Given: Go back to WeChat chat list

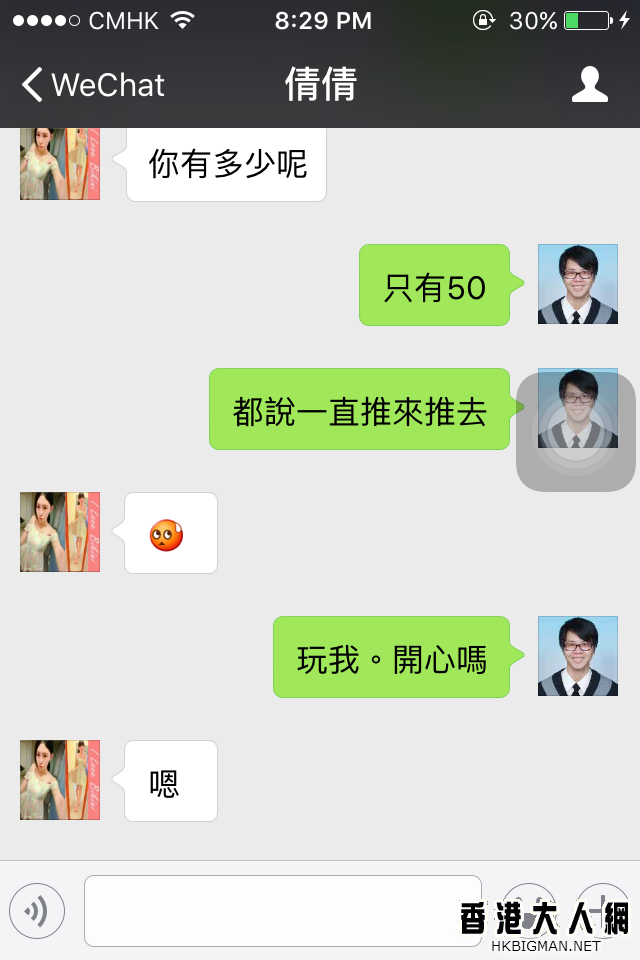Looking at the screenshot, I should pos(92,85).
